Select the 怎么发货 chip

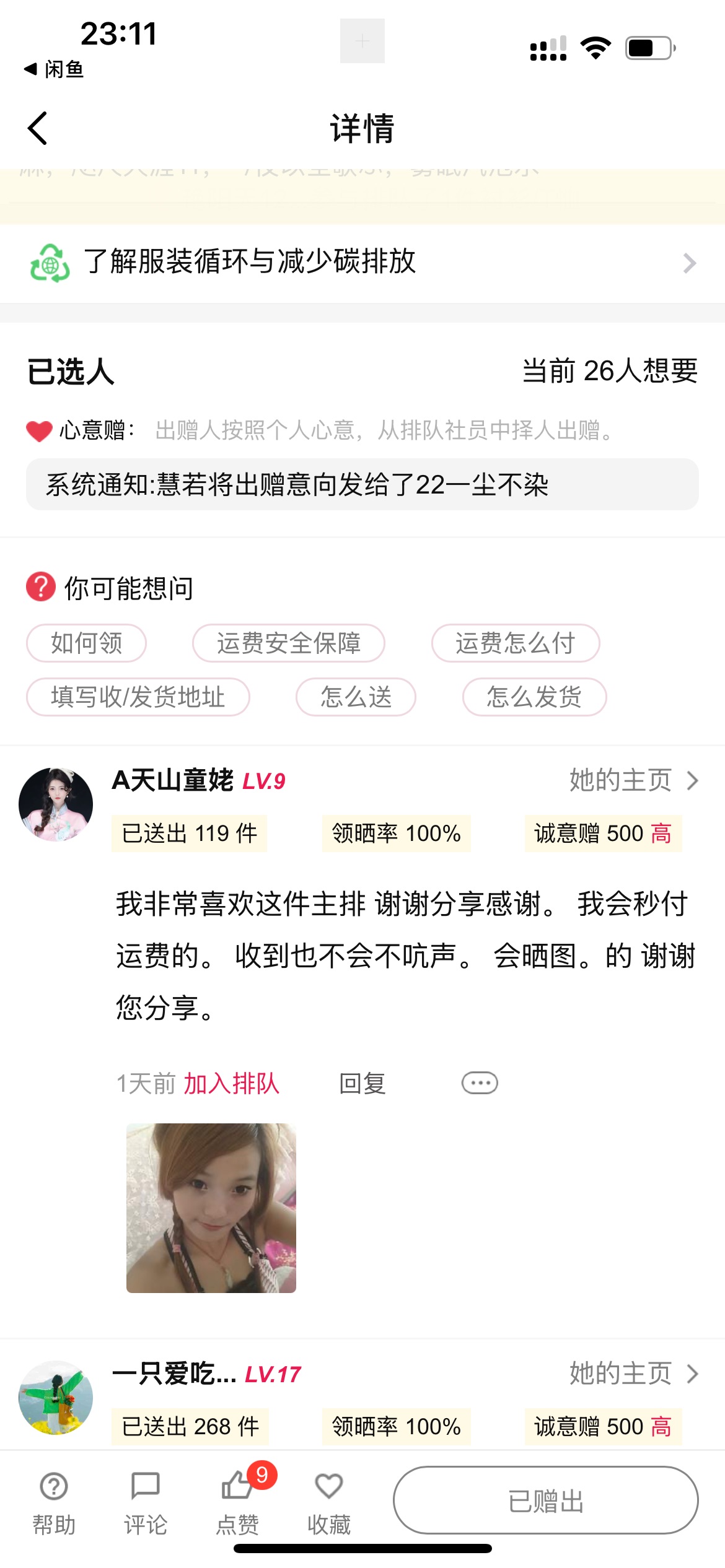pos(534,697)
